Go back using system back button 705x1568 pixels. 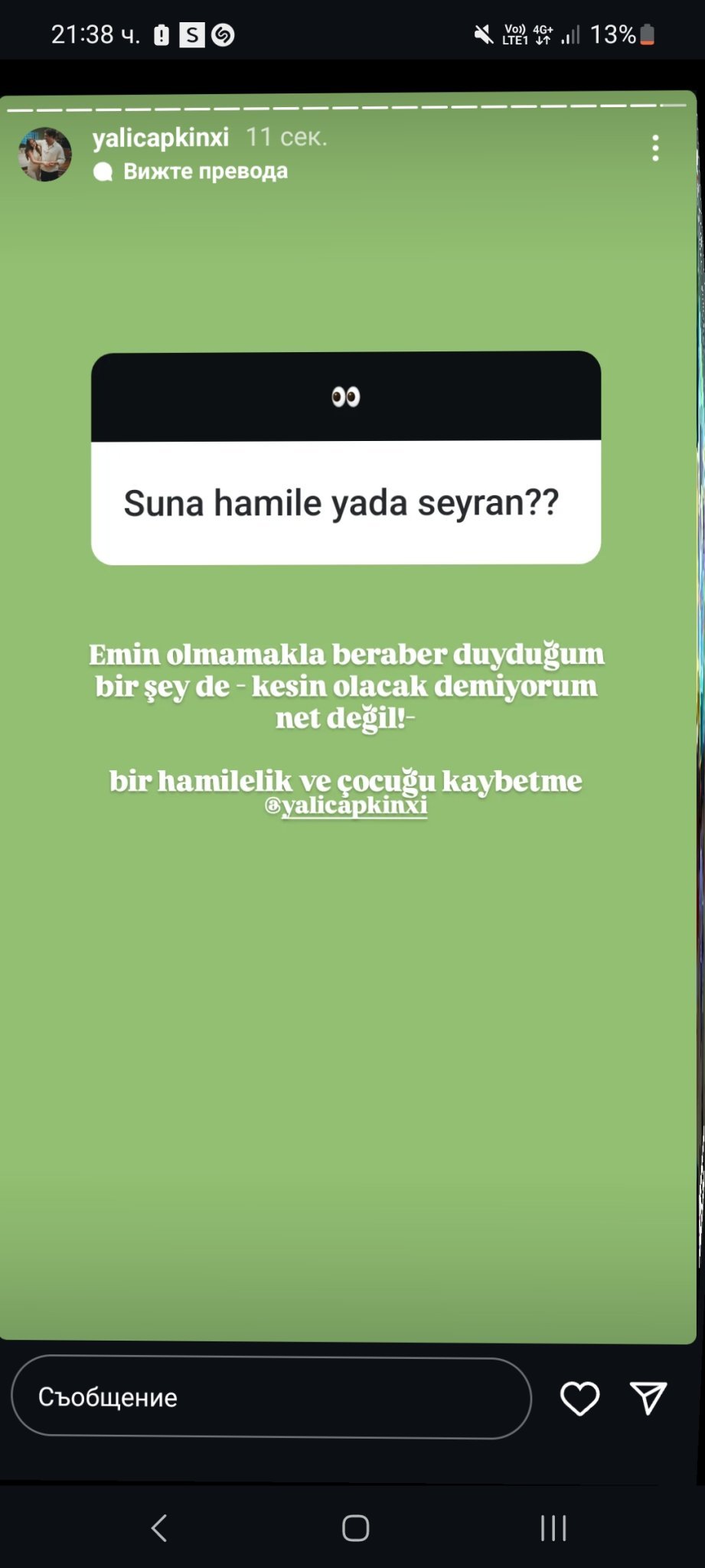coord(159,1528)
